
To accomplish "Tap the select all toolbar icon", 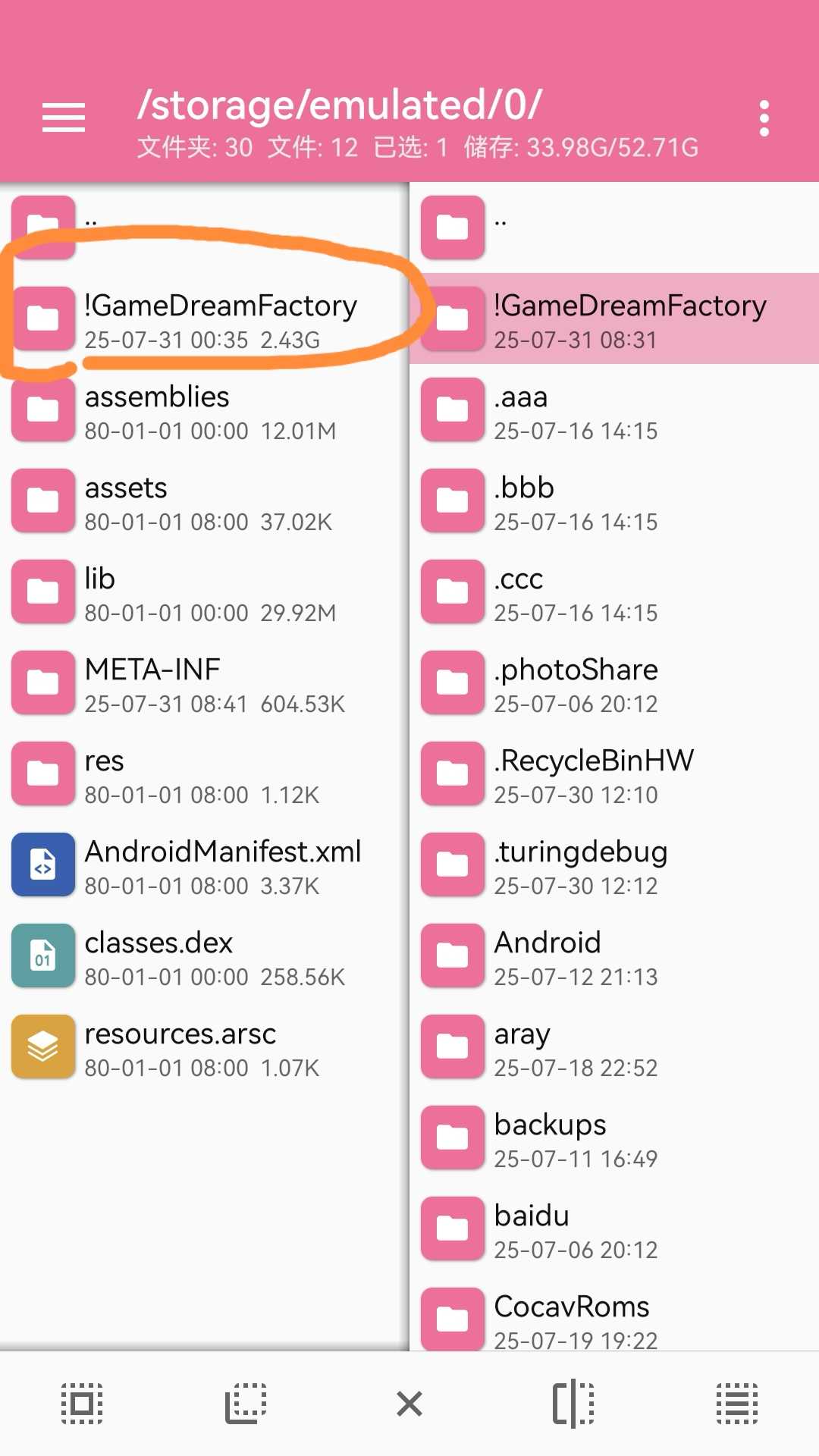I will click(x=82, y=1404).
